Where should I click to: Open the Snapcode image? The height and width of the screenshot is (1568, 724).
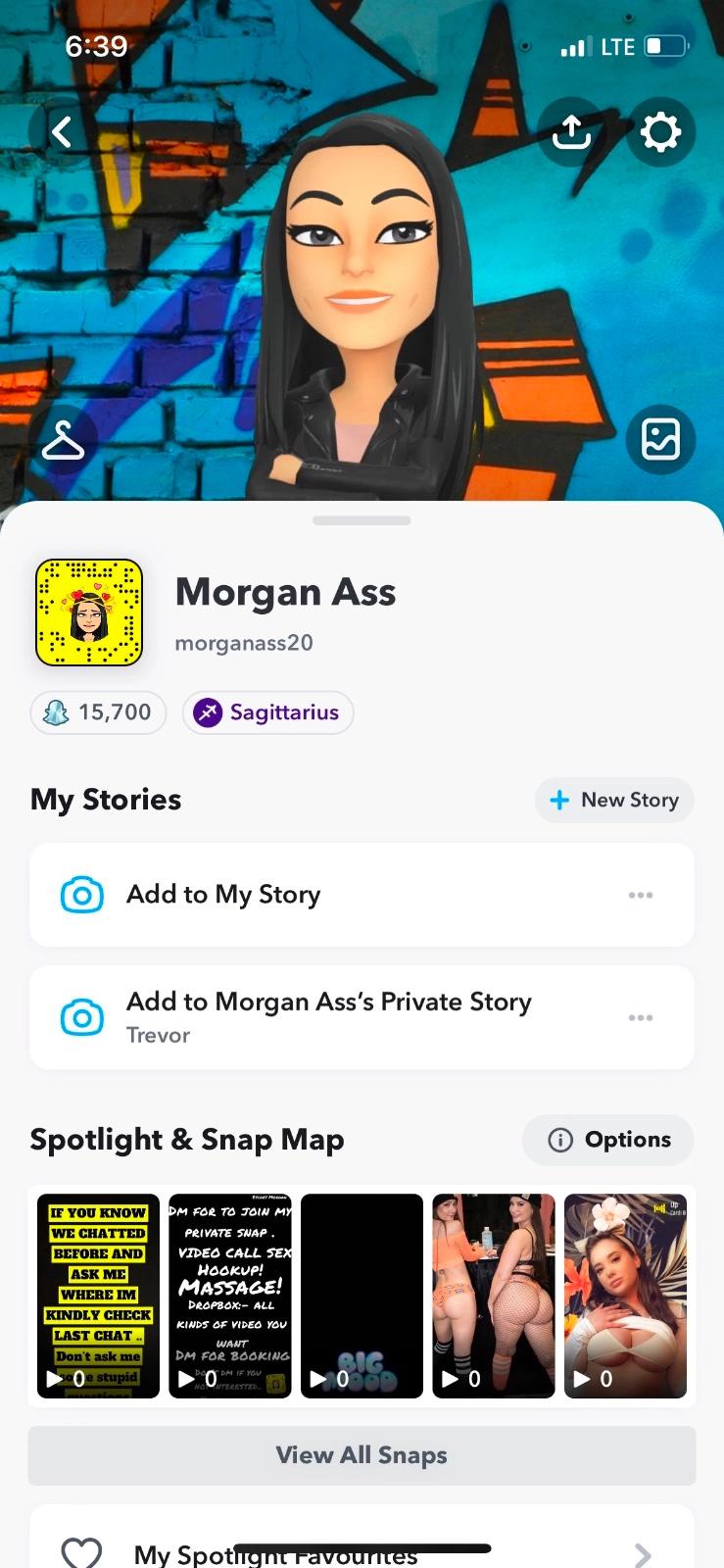[89, 612]
